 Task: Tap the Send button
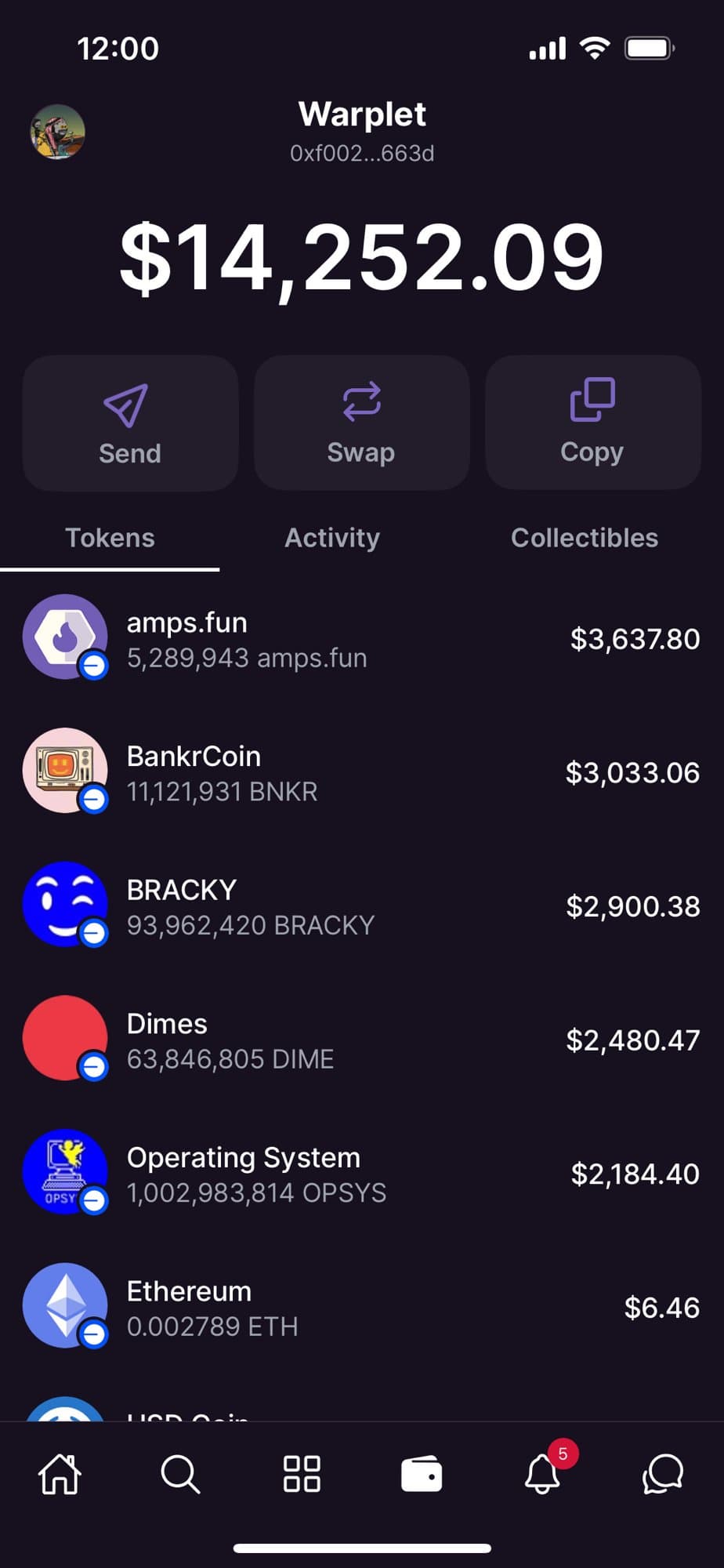click(130, 423)
